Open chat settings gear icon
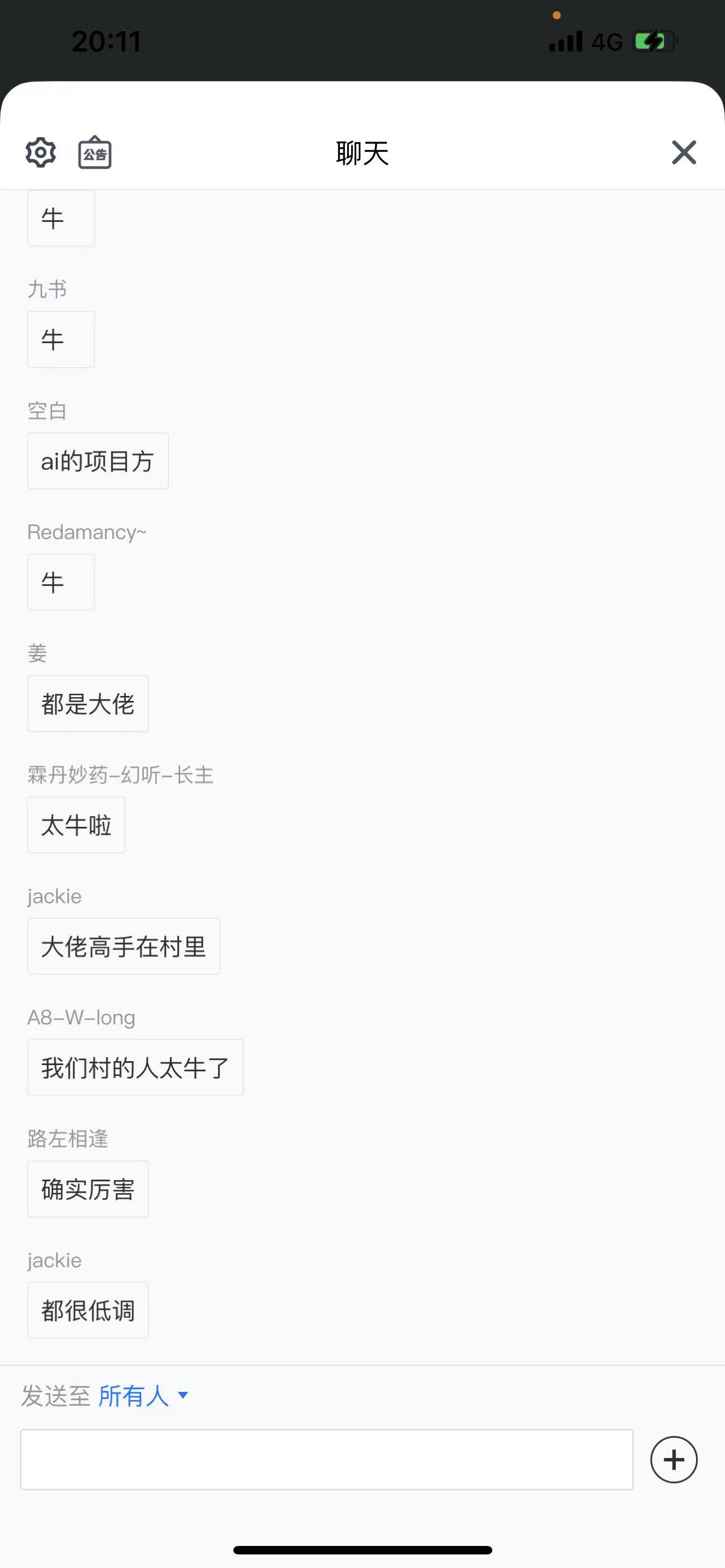The height and width of the screenshot is (1568, 725). (41, 152)
